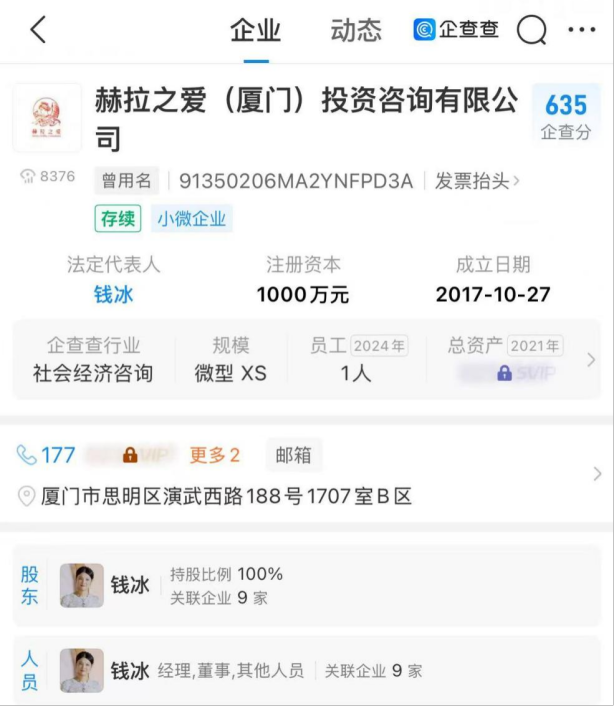Open the search magnifier icon
The height and width of the screenshot is (706, 614).
(x=531, y=30)
